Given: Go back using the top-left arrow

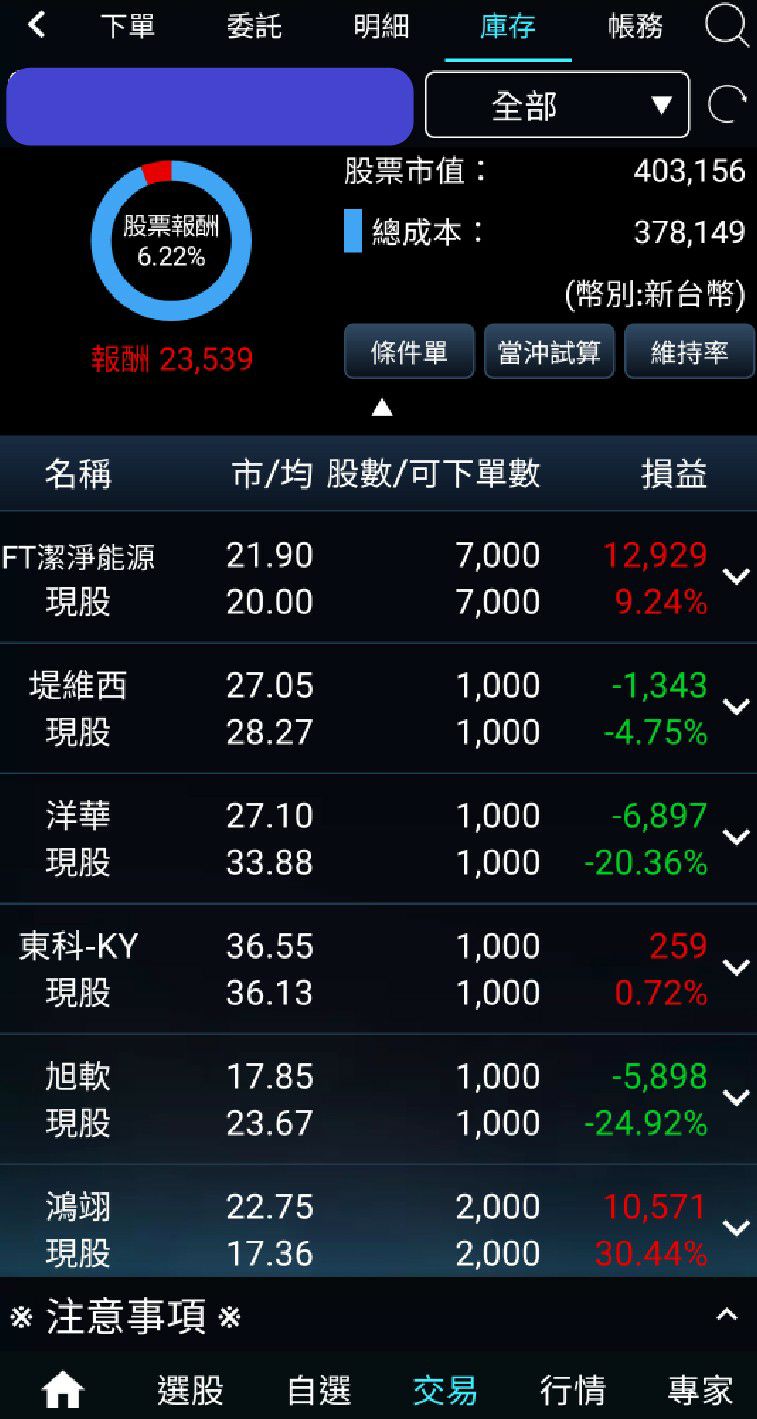Looking at the screenshot, I should click(37, 25).
